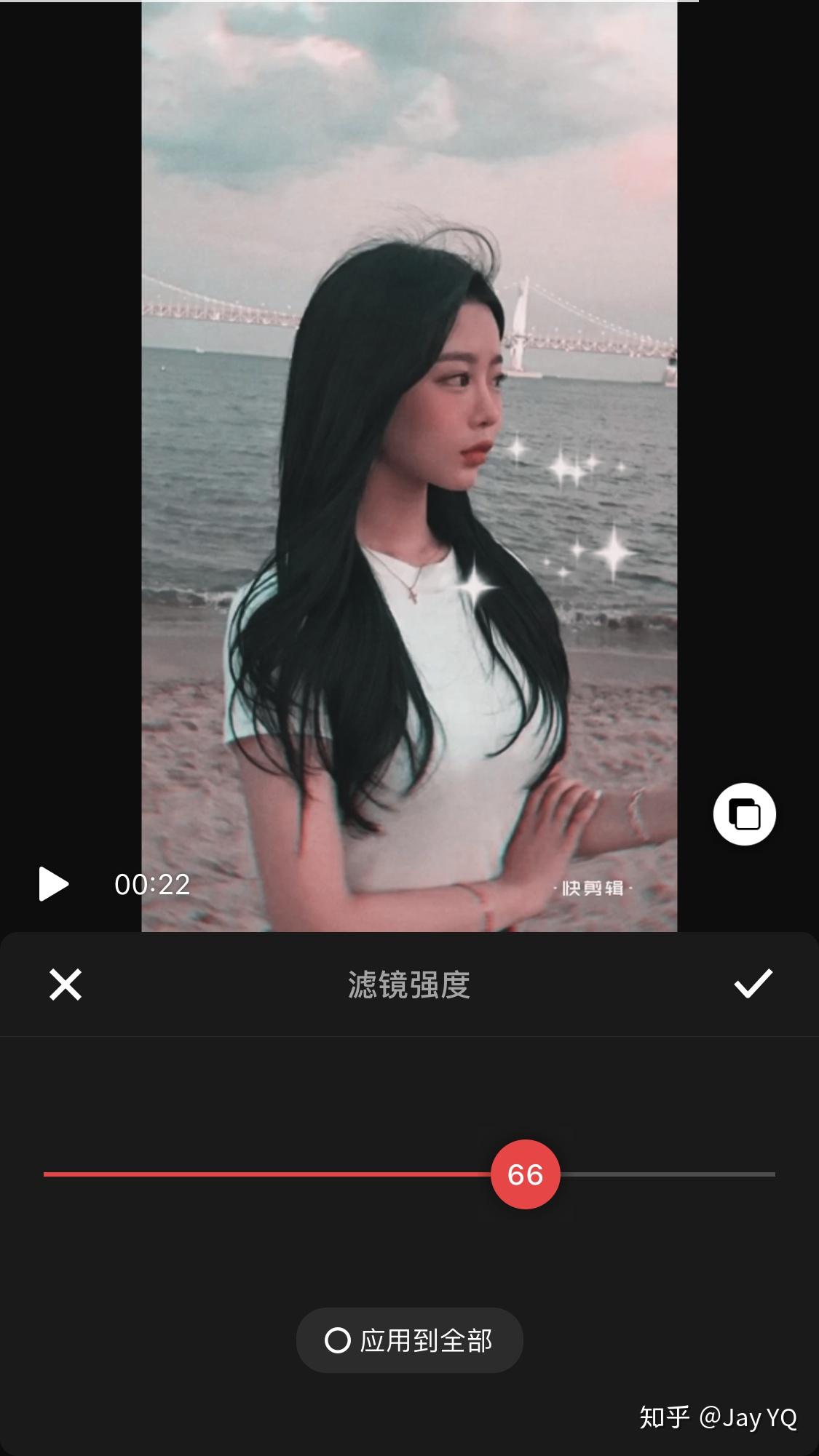Image resolution: width=819 pixels, height=1456 pixels.
Task: Cancel the filter strength adjustment
Action: pyautogui.click(x=66, y=984)
